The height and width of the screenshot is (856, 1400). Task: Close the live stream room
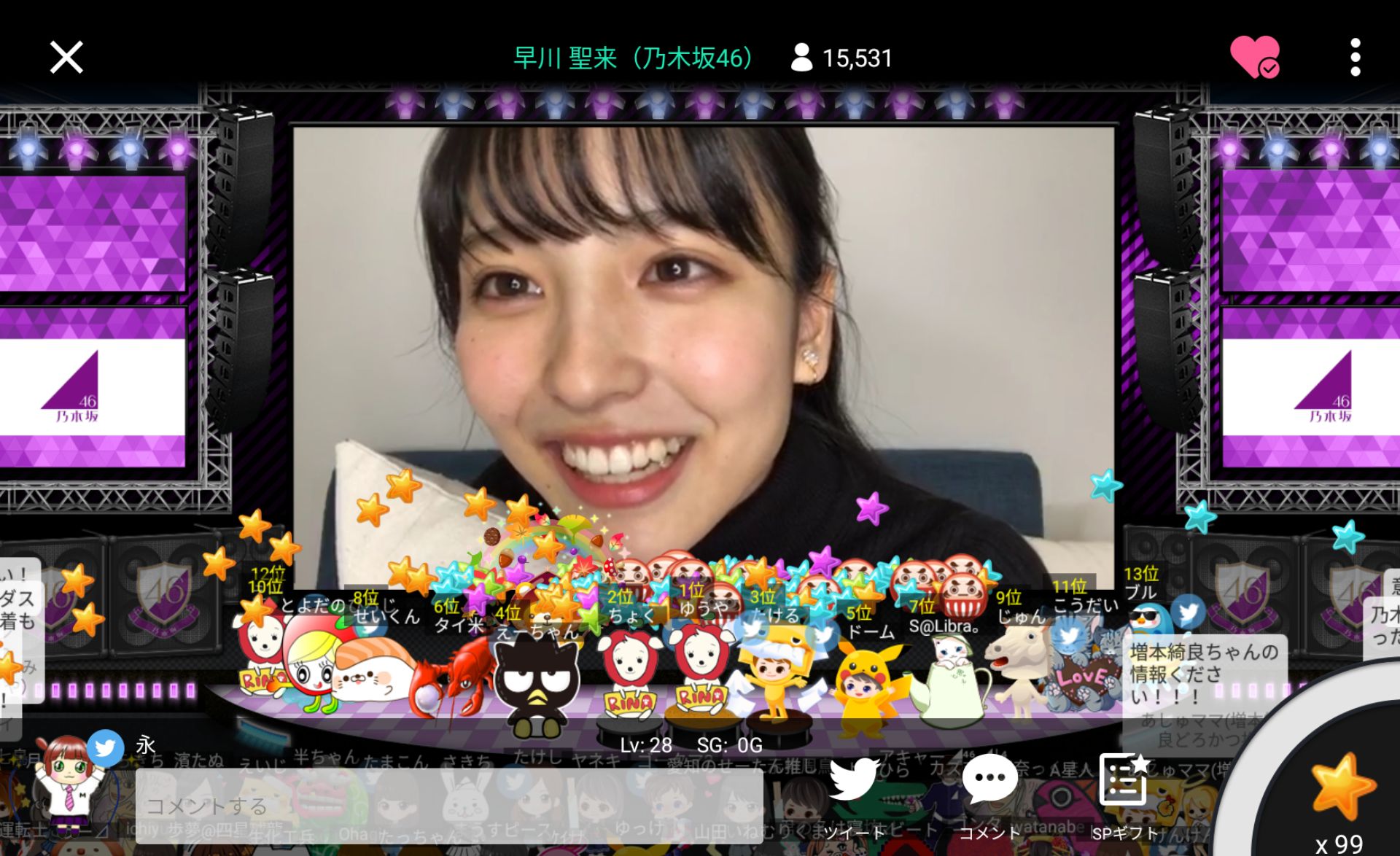click(66, 57)
